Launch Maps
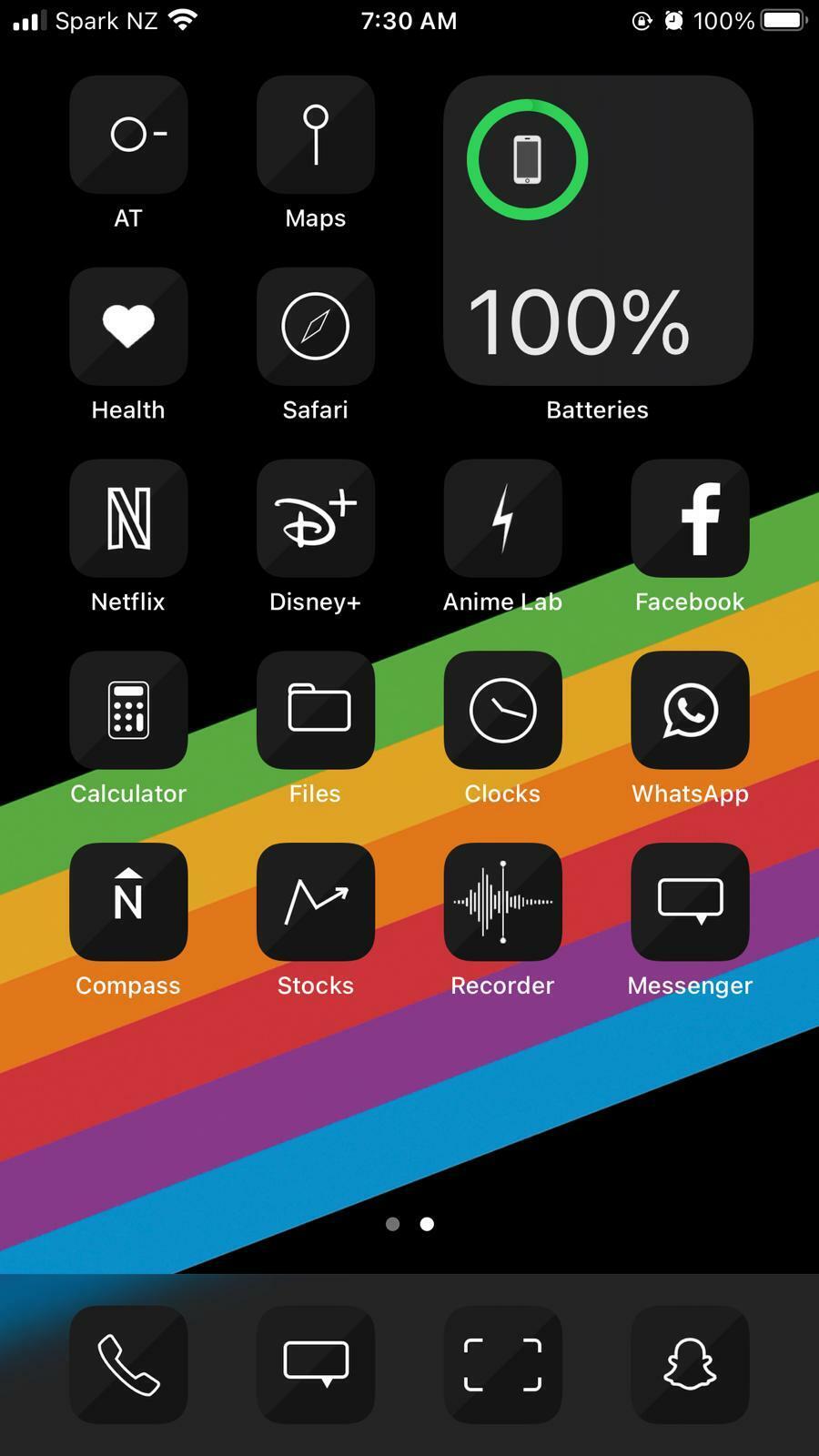Image resolution: width=819 pixels, height=1456 pixels. (x=315, y=135)
